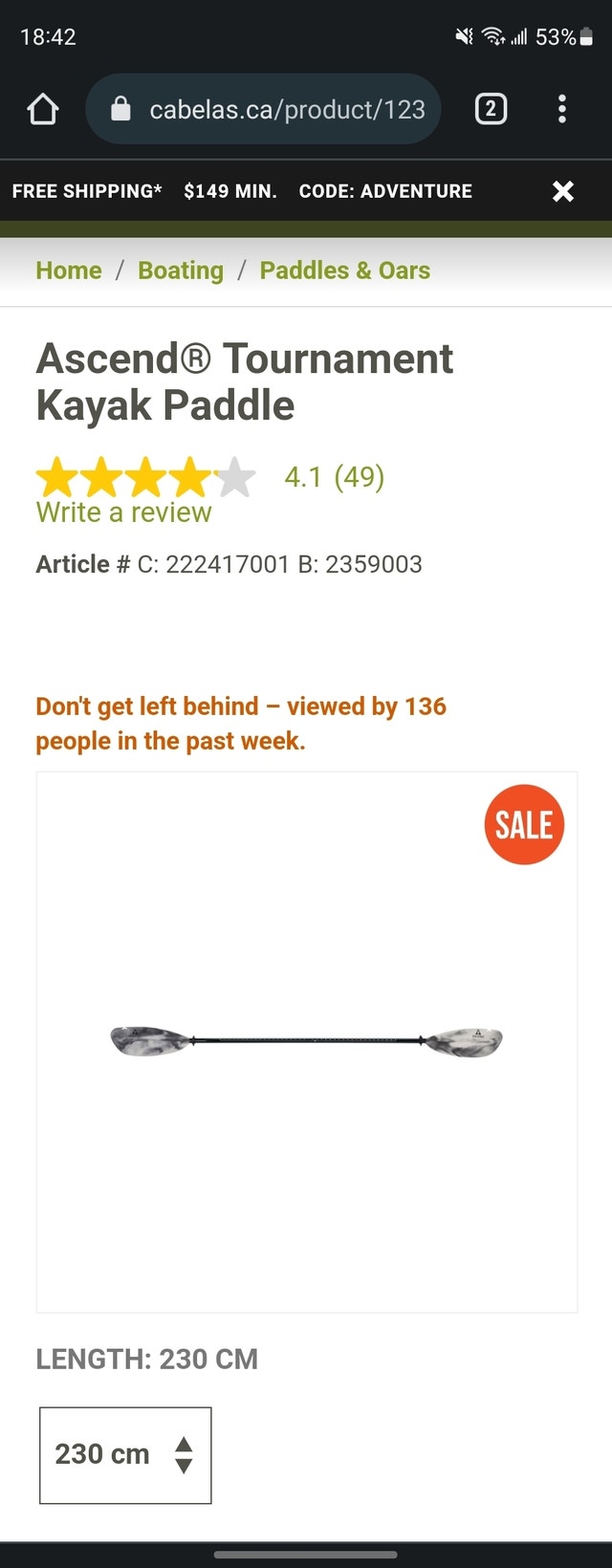Dismiss the free shipping promo banner
Viewport: 612px width, 1568px height.
pos(563,191)
